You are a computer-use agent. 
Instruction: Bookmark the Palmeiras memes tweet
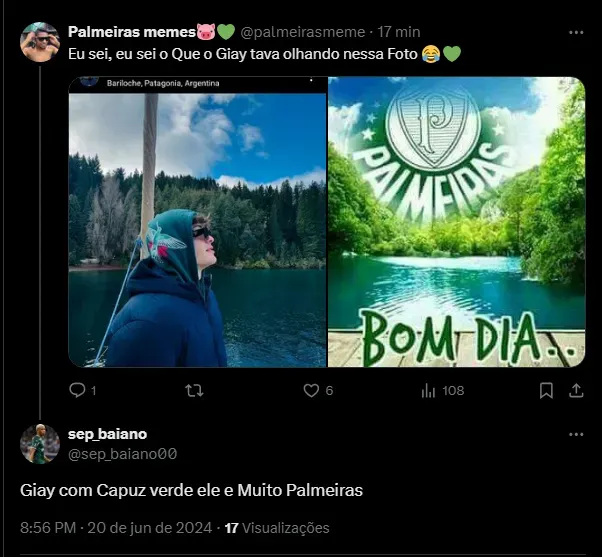coord(546,390)
